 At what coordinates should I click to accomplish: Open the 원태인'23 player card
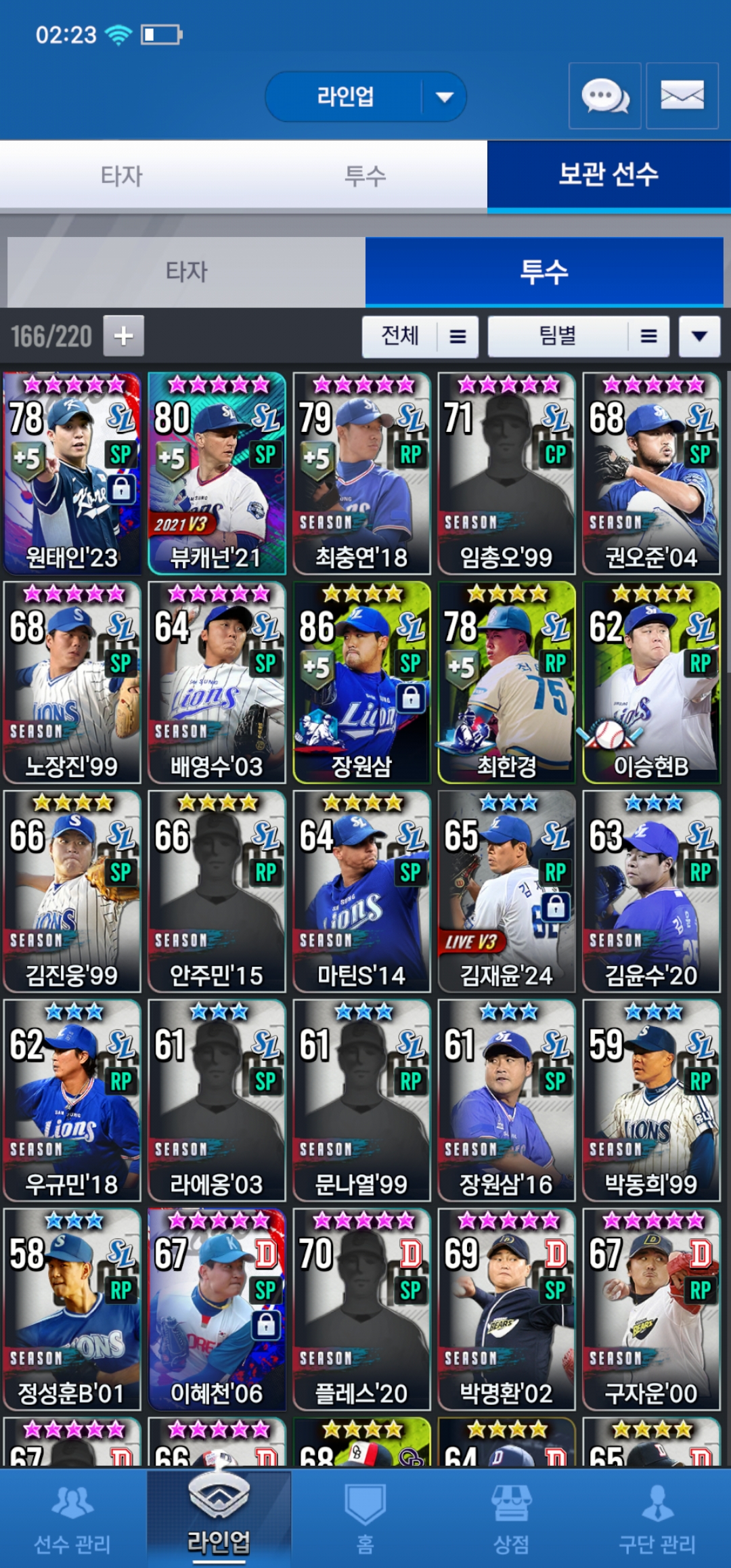click(72, 473)
